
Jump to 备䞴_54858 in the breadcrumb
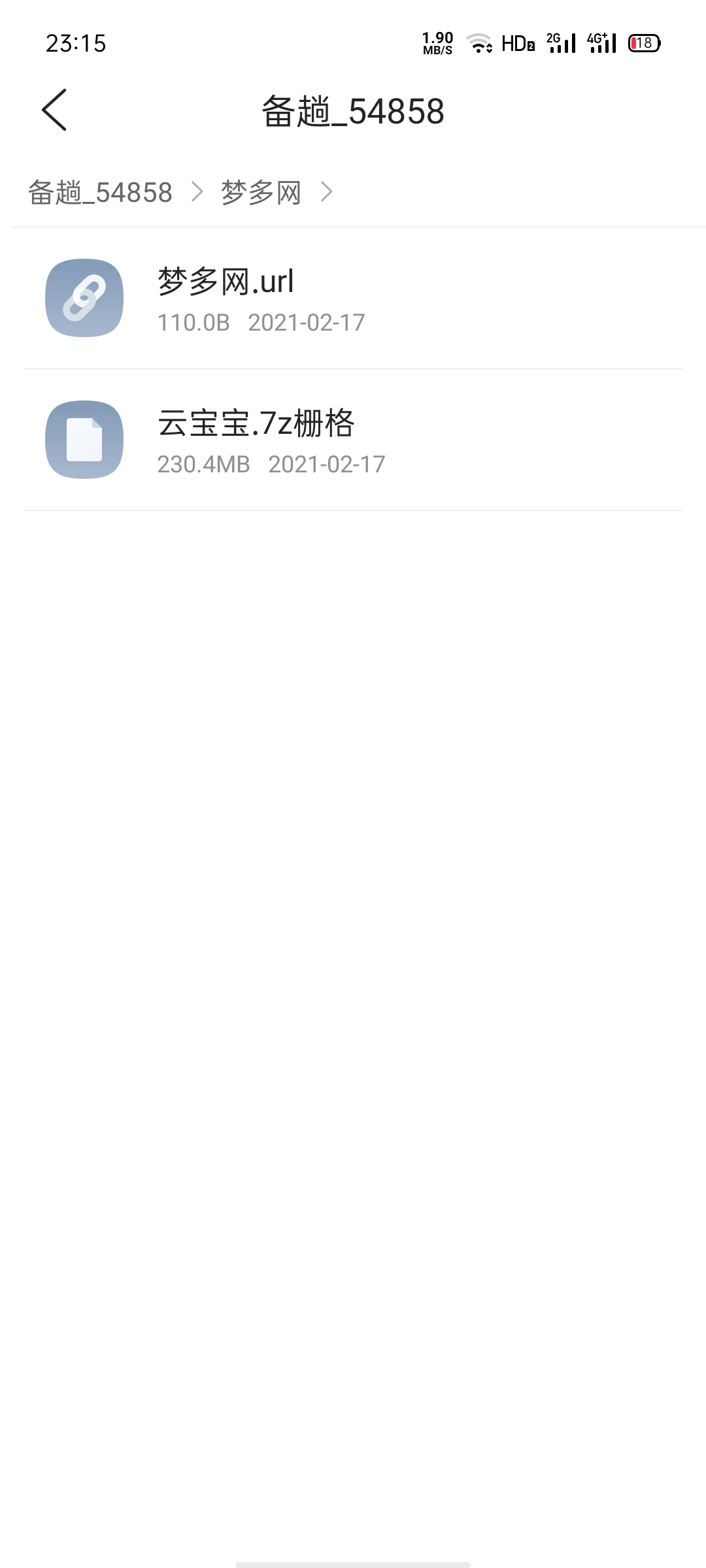pos(100,193)
